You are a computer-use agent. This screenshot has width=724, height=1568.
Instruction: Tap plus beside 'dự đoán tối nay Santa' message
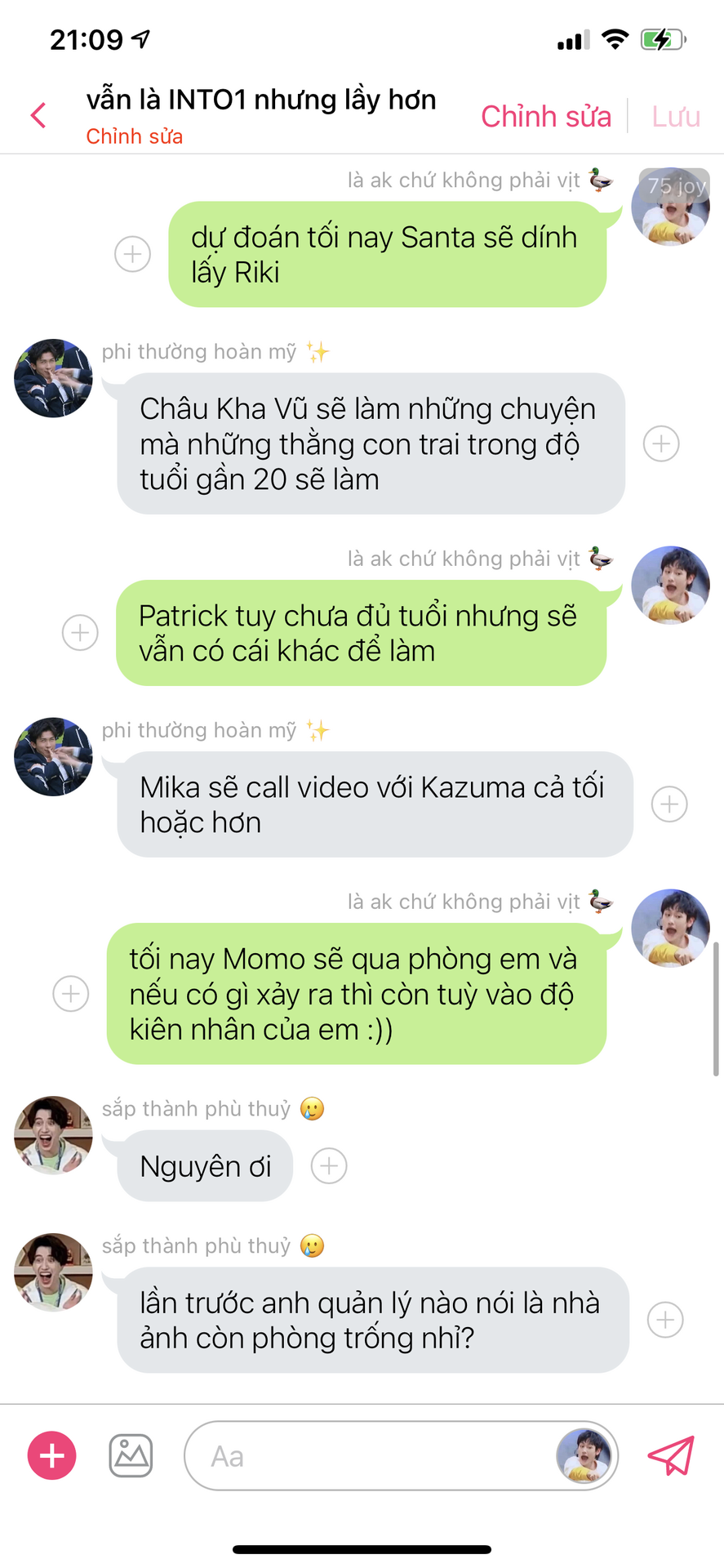pos(132,254)
